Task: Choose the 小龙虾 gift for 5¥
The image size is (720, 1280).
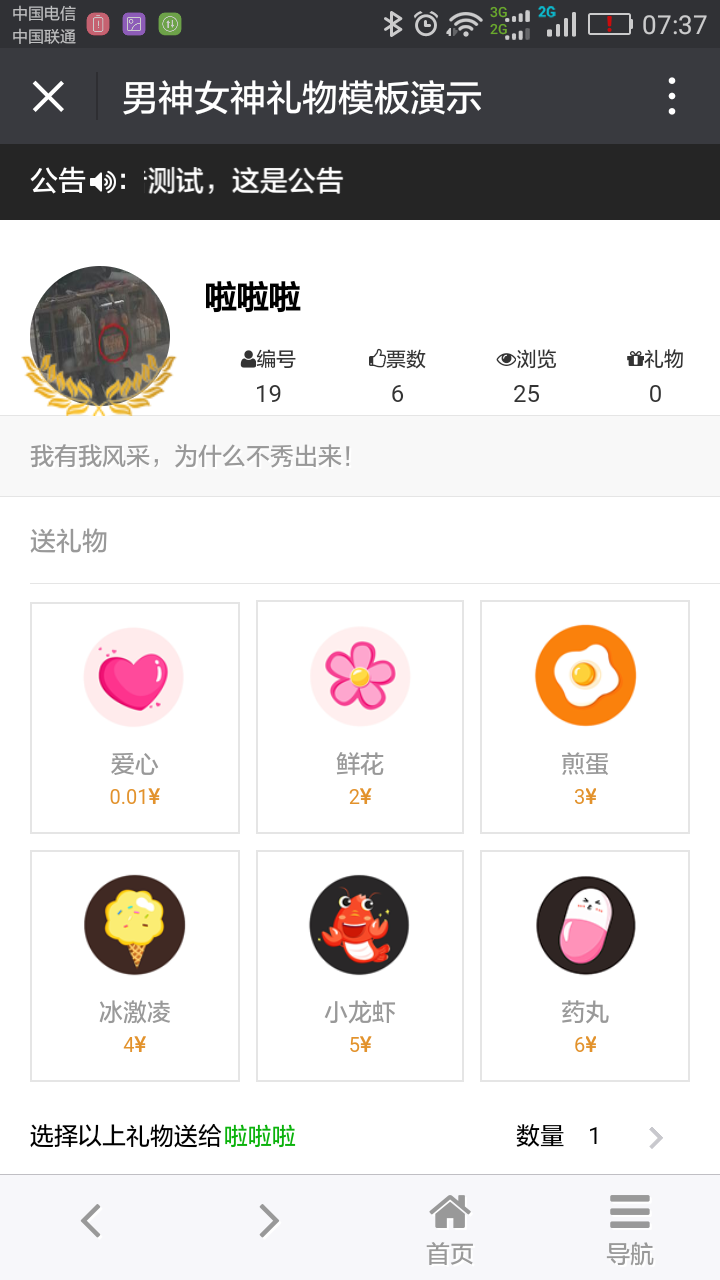Action: 360,965
